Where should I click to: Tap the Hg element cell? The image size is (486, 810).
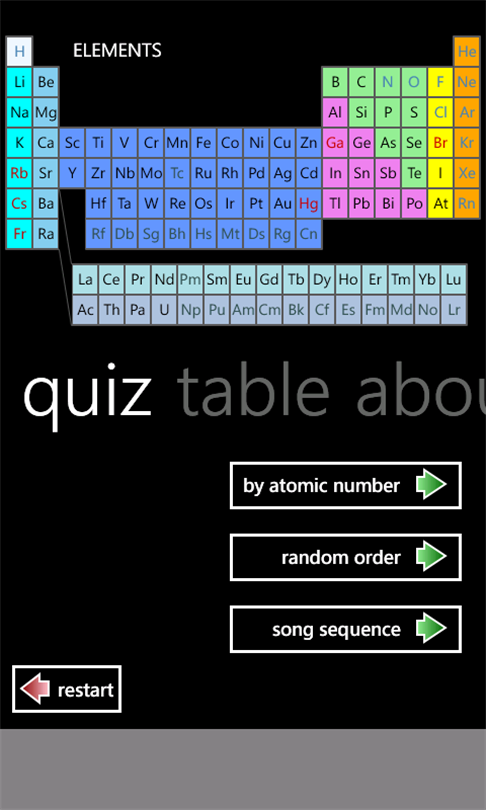(309, 204)
